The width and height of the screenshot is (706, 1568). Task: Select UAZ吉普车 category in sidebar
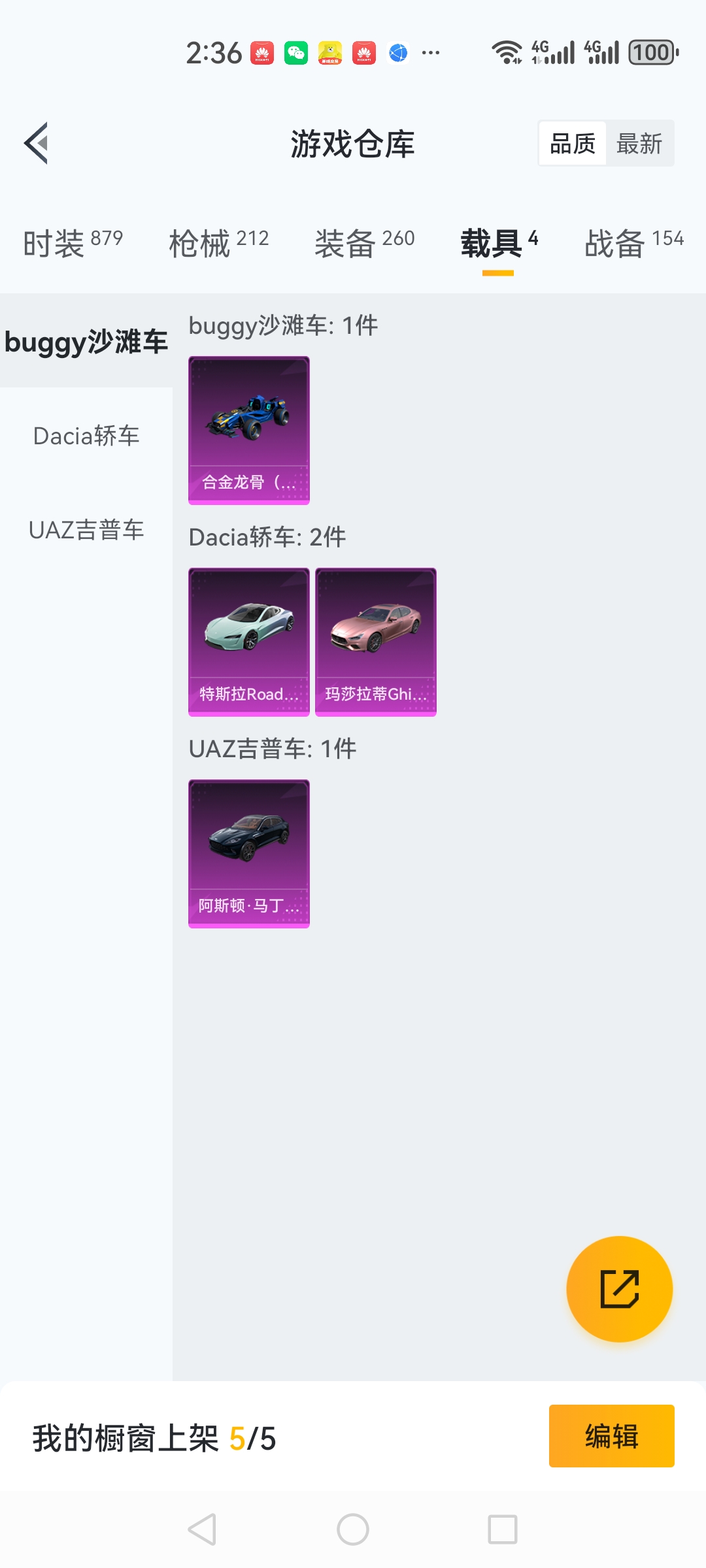coord(86,531)
